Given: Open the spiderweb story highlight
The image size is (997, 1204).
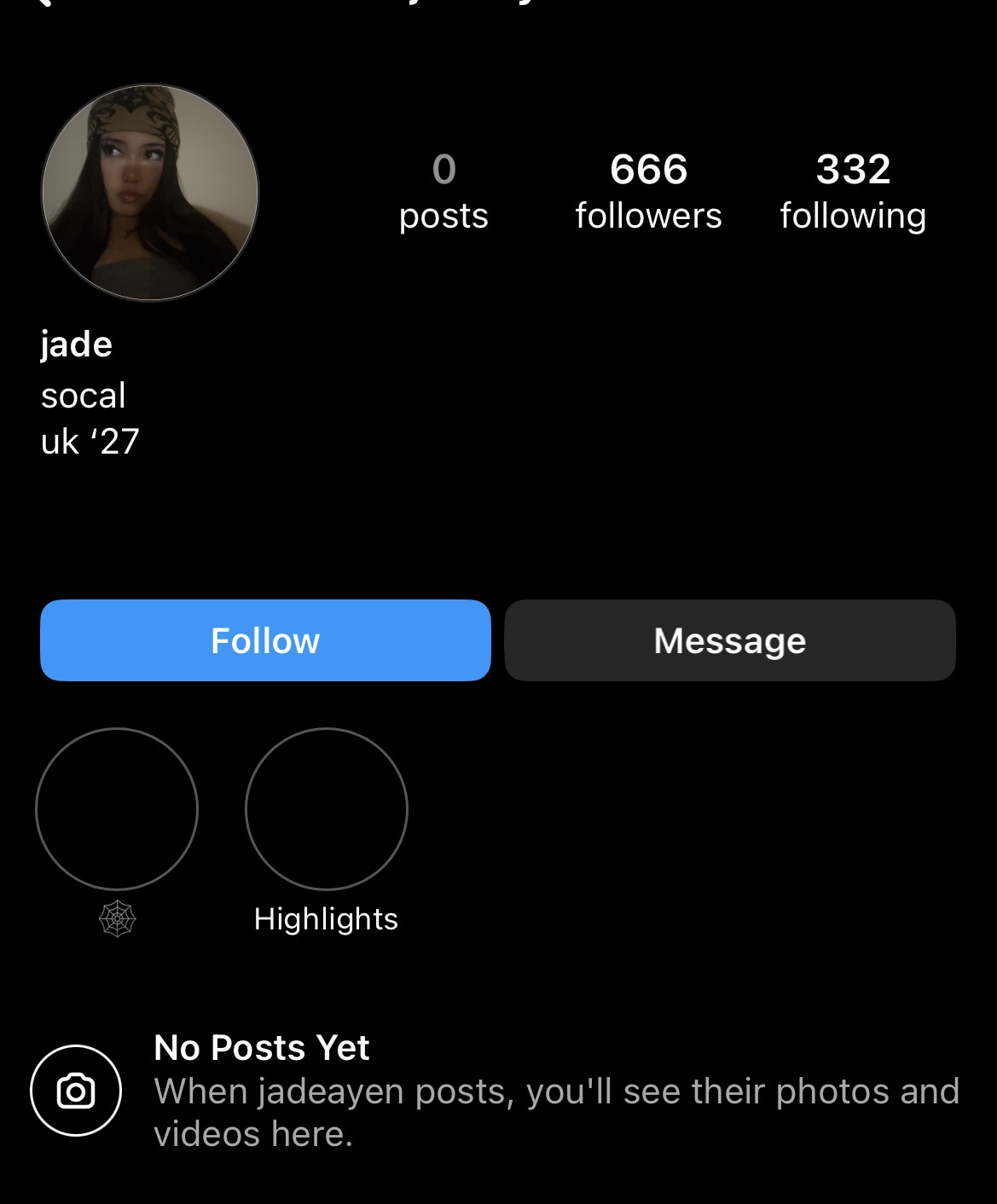Looking at the screenshot, I should coord(117,809).
